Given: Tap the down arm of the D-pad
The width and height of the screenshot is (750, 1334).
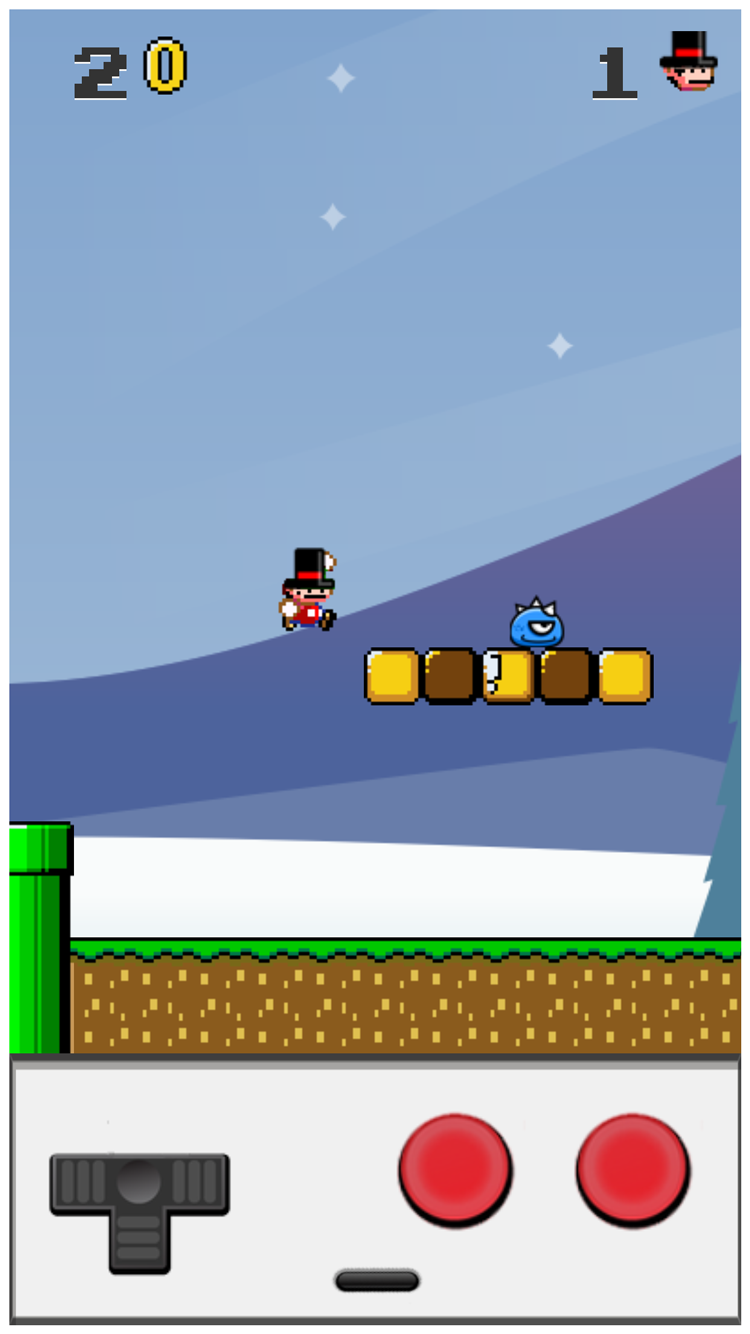Looking at the screenshot, I should pos(139,1242).
